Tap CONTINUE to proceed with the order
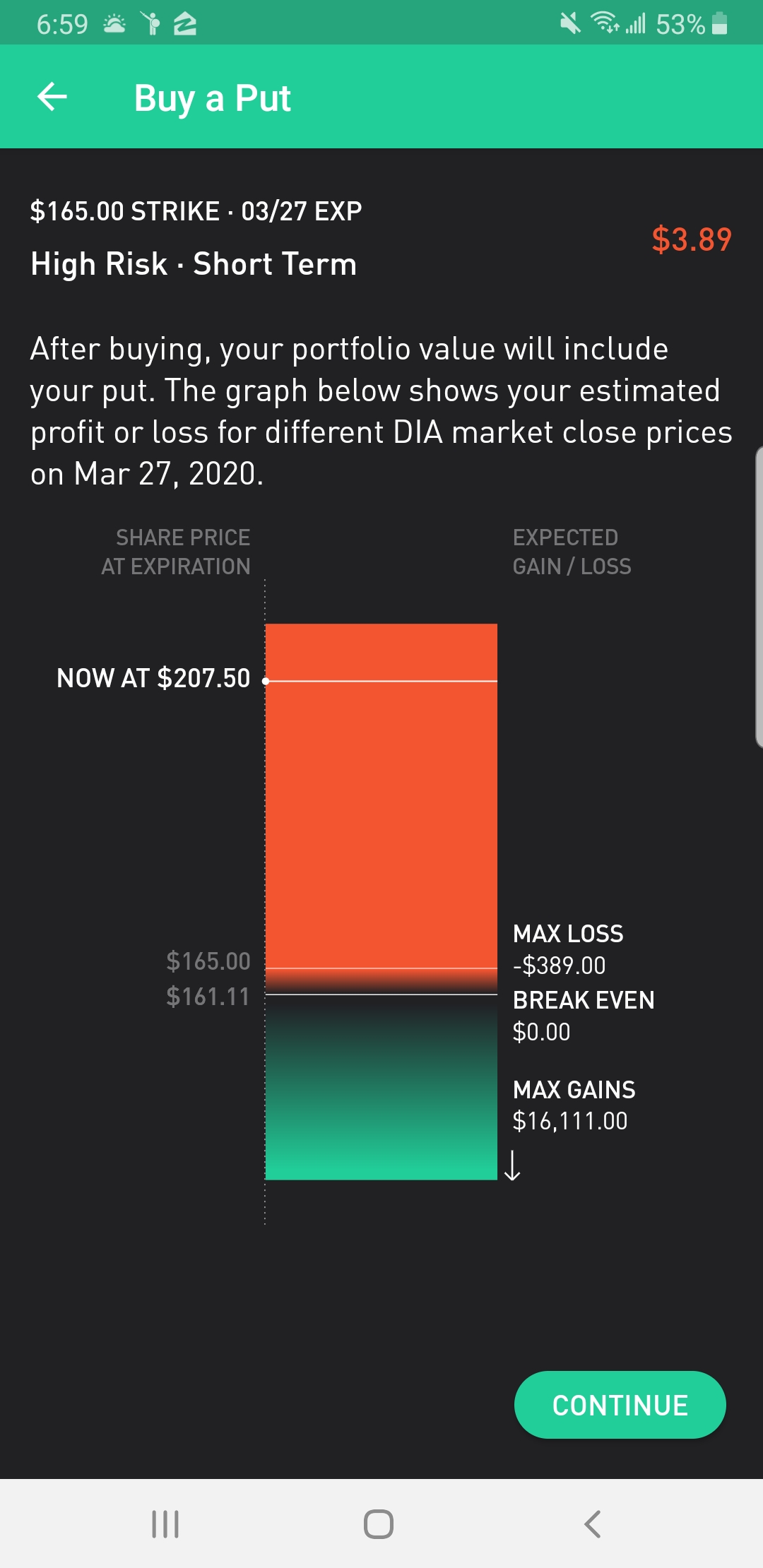The height and width of the screenshot is (1568, 763). [x=620, y=1404]
